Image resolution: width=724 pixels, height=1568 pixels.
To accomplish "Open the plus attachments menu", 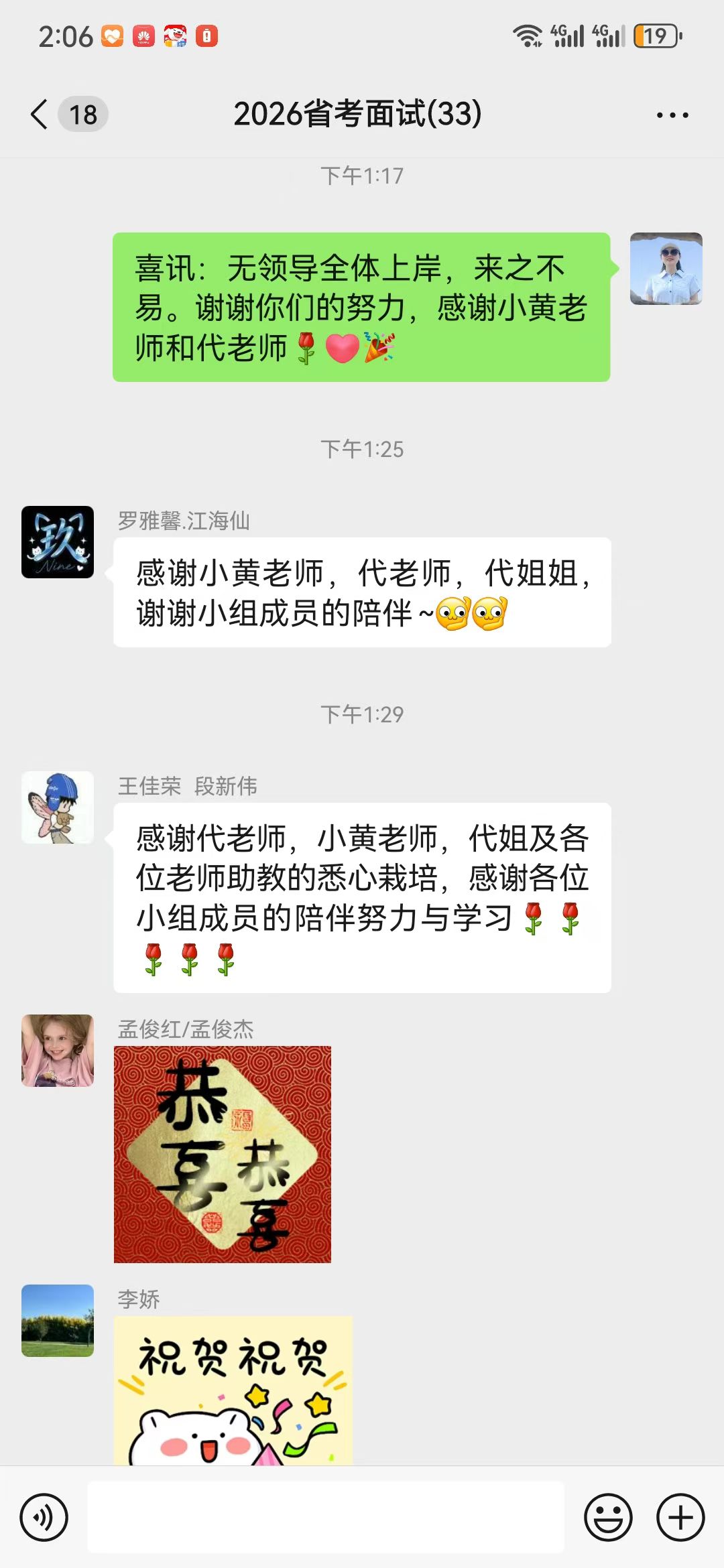I will [680, 1518].
